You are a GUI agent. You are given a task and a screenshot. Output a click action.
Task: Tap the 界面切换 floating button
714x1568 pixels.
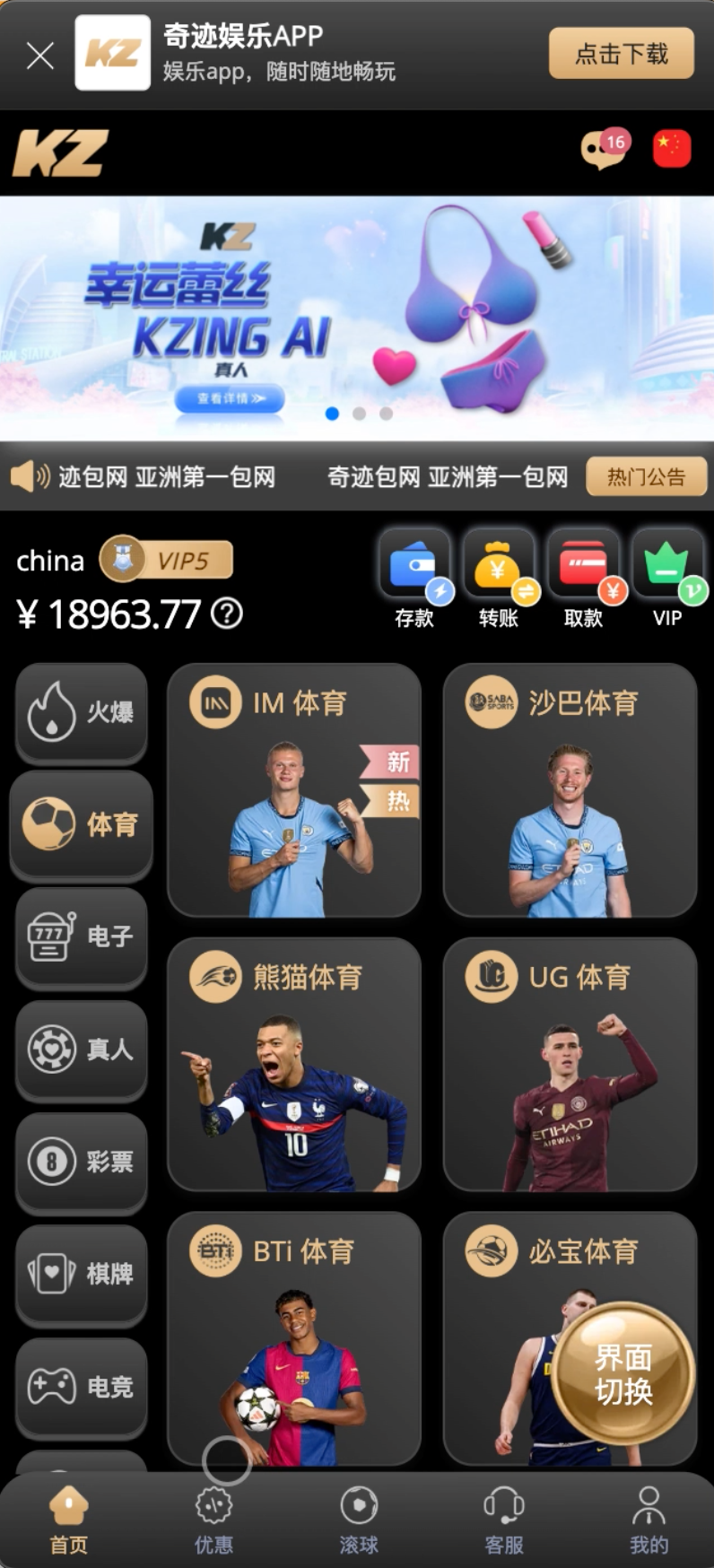click(x=623, y=1374)
